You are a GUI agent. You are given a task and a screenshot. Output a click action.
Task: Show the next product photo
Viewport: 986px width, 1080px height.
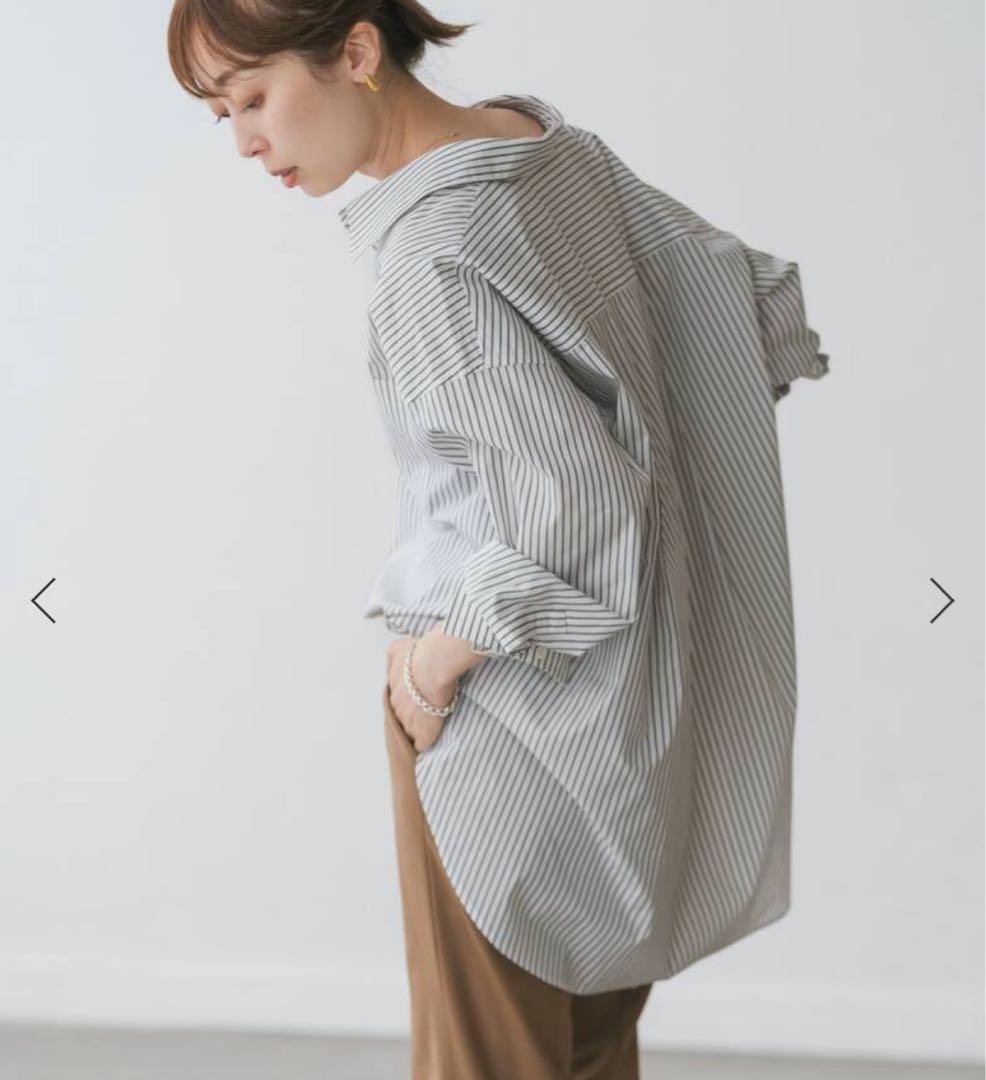(x=941, y=601)
